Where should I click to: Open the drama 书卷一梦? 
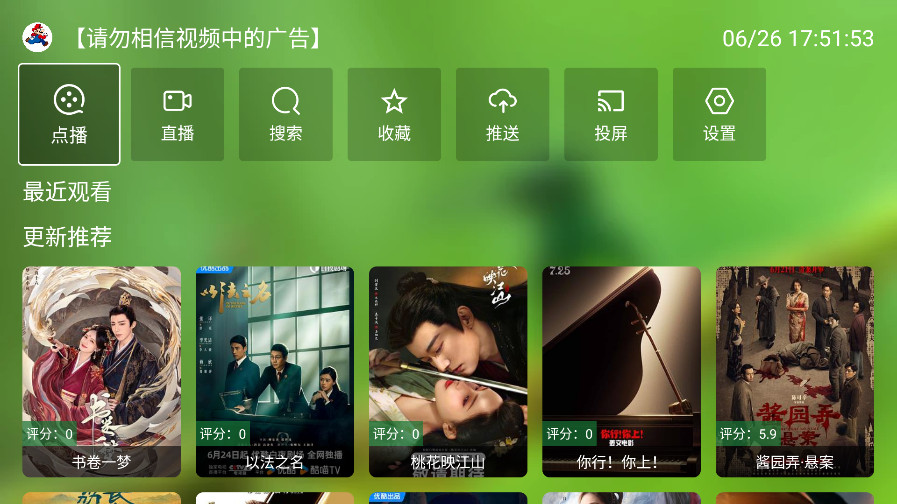coord(102,370)
